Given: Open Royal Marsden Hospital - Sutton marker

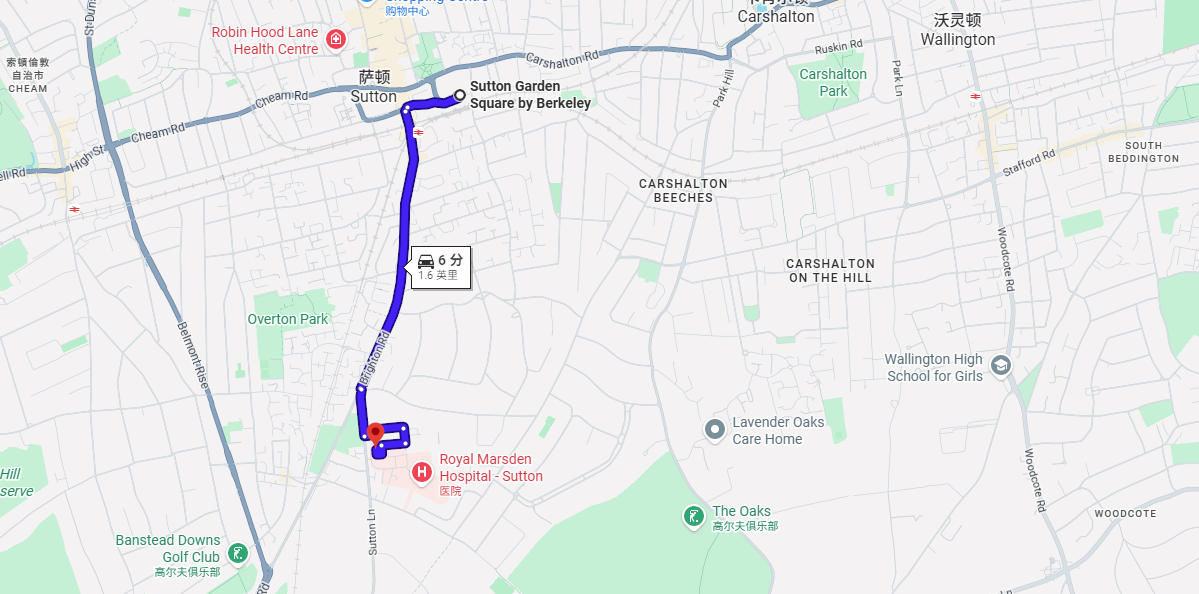Looking at the screenshot, I should coord(423,470).
